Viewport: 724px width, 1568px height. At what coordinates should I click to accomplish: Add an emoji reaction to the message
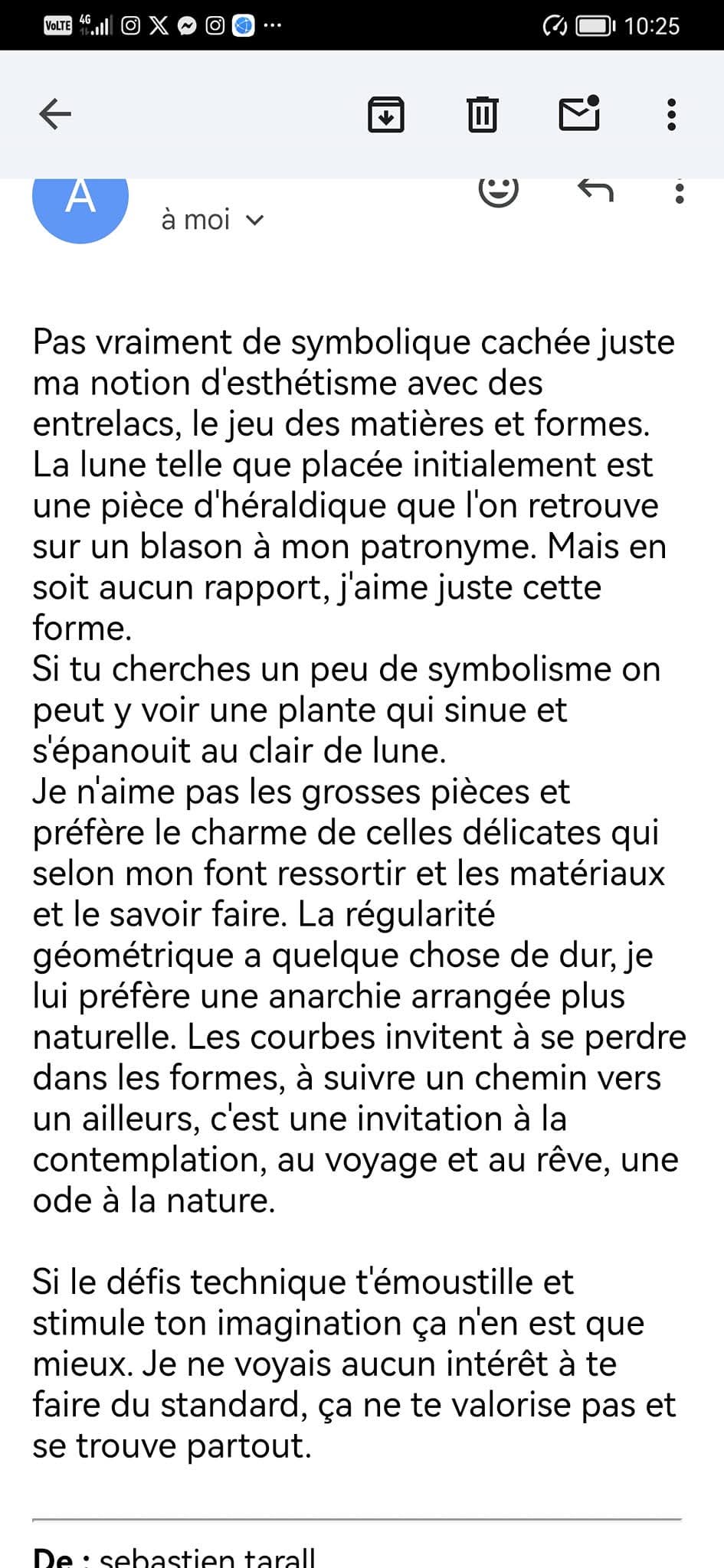point(499,188)
